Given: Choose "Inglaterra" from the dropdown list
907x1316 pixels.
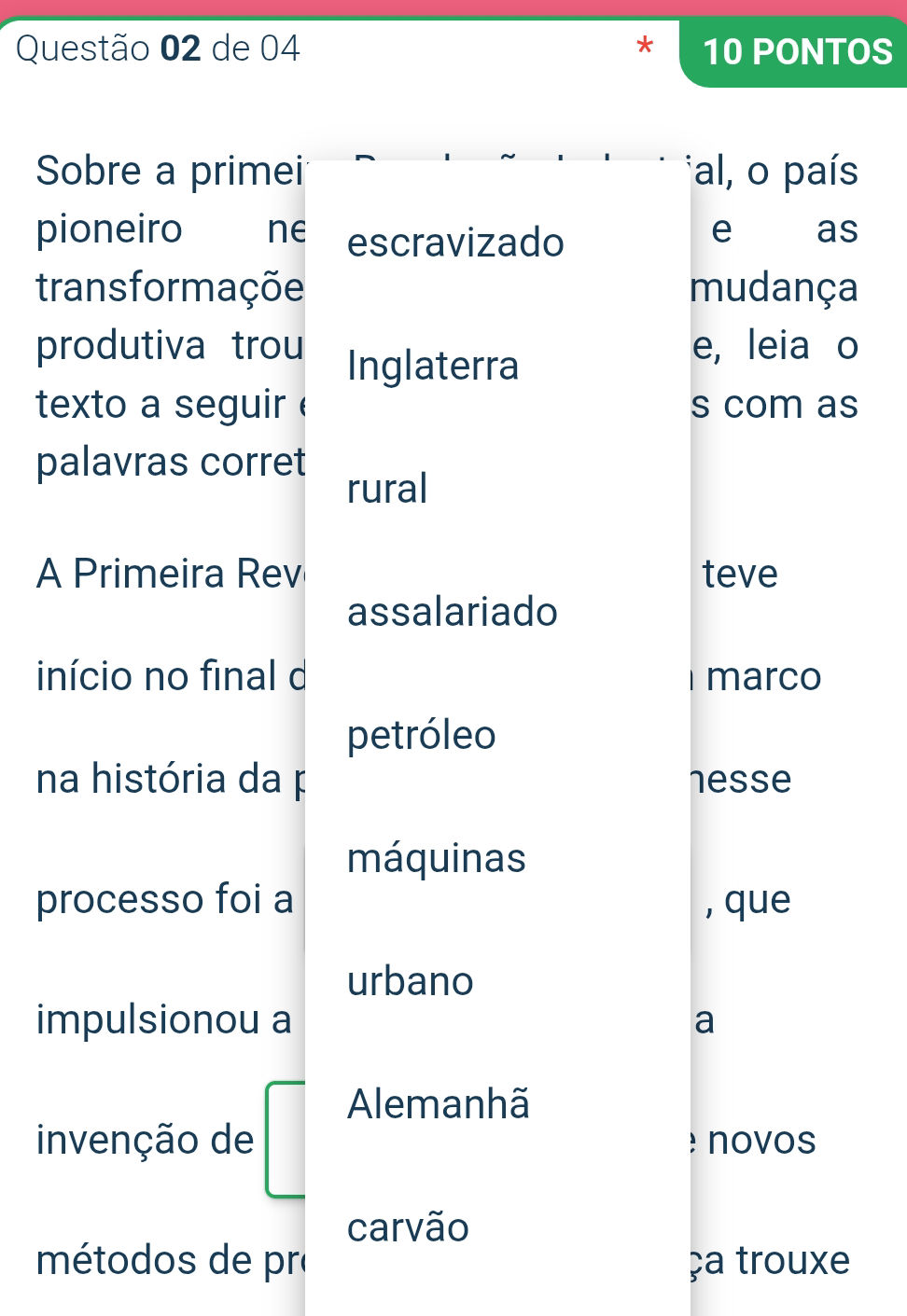Looking at the screenshot, I should click(x=433, y=366).
